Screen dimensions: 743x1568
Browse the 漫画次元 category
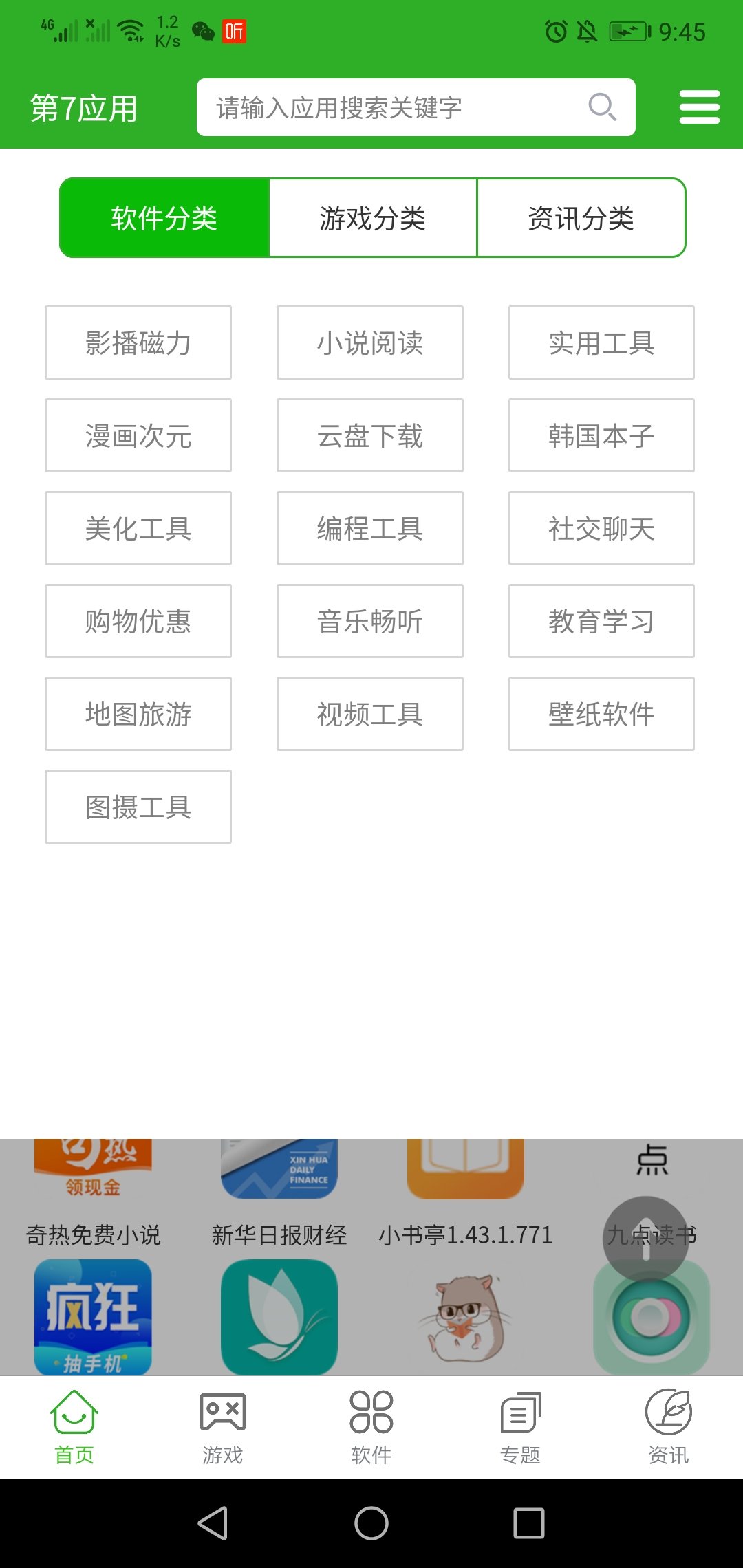[x=138, y=435]
